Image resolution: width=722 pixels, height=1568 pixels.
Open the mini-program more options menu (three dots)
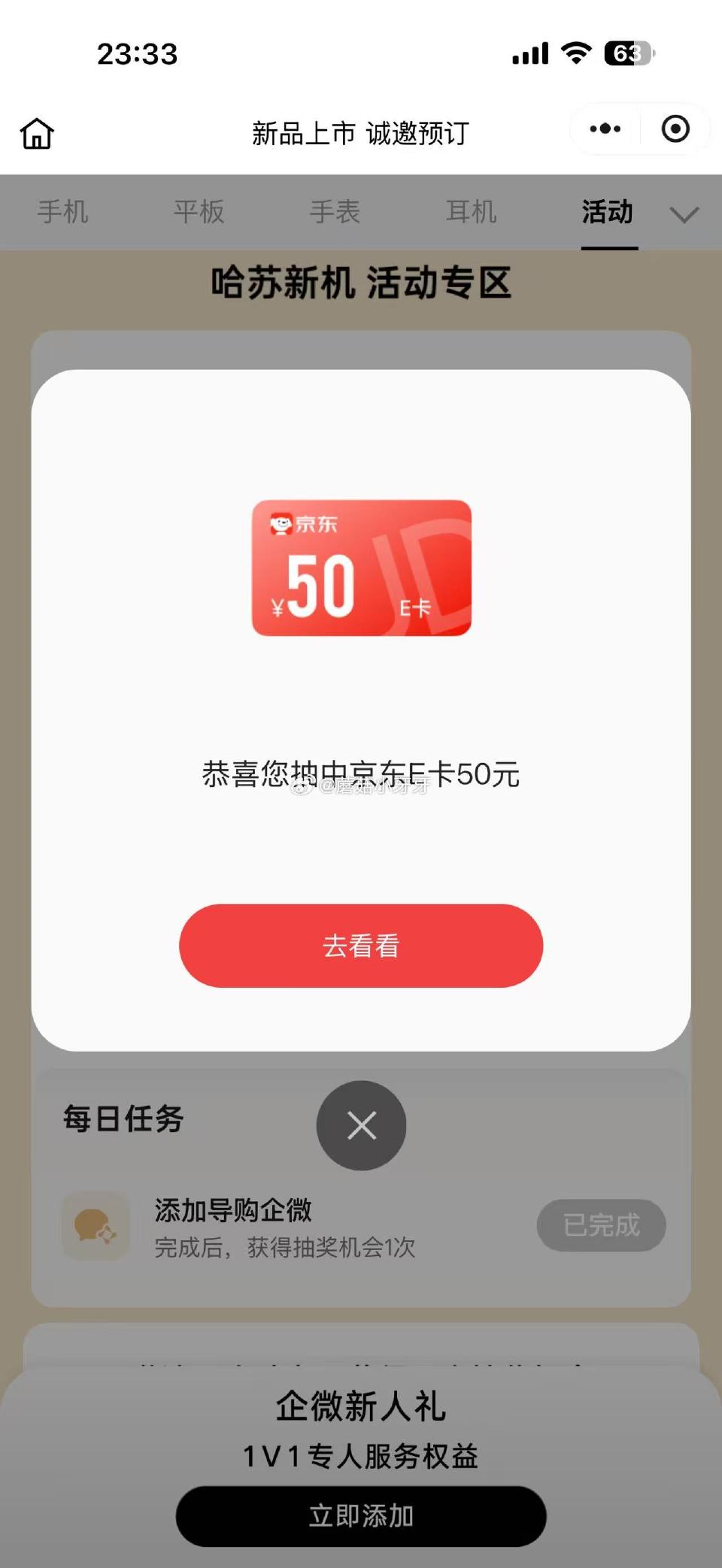pos(603,129)
